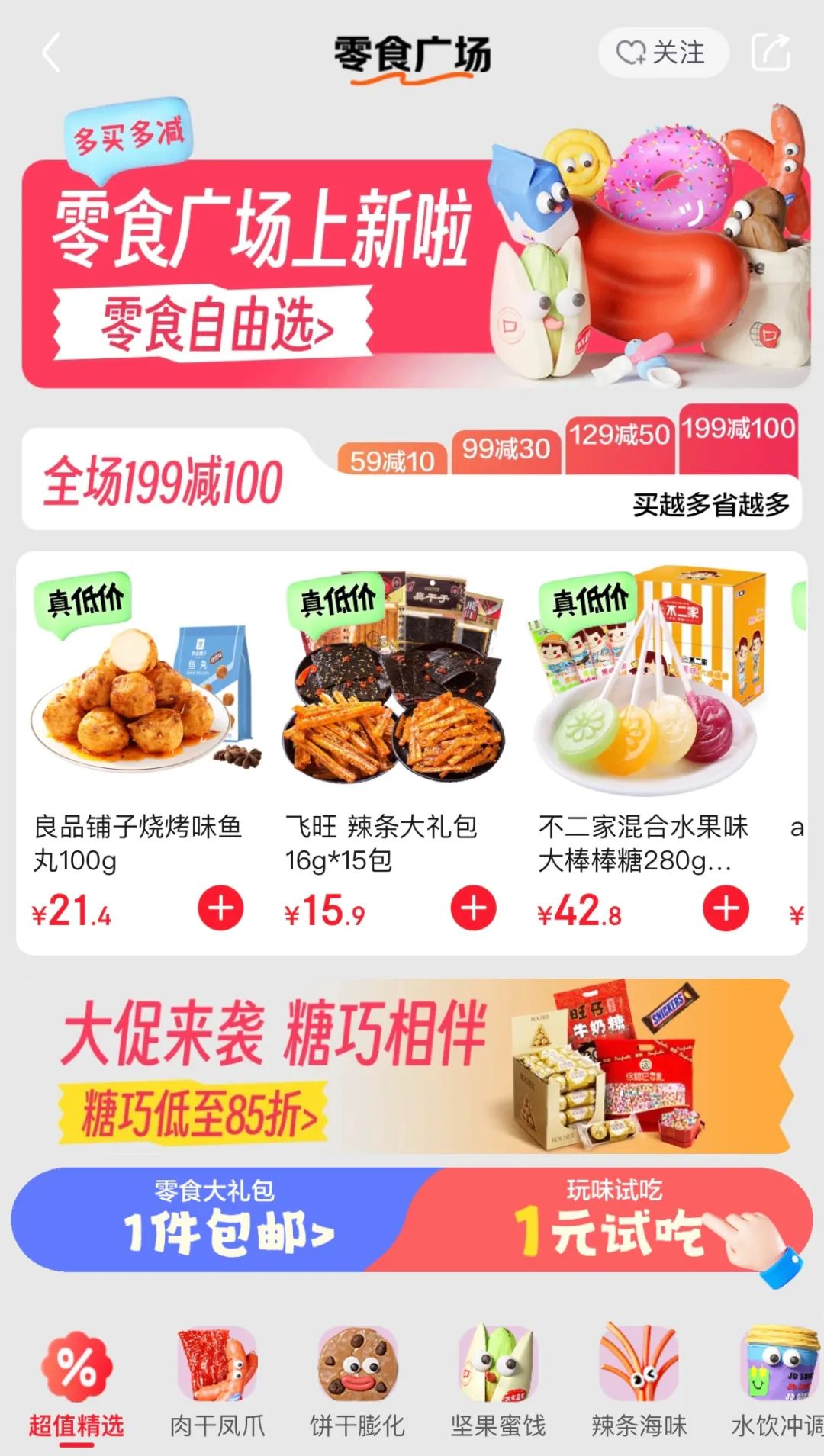Screen dimensions: 824x1456
Task: Switch to the 坚果蜜饯 category
Action: (x=498, y=1382)
